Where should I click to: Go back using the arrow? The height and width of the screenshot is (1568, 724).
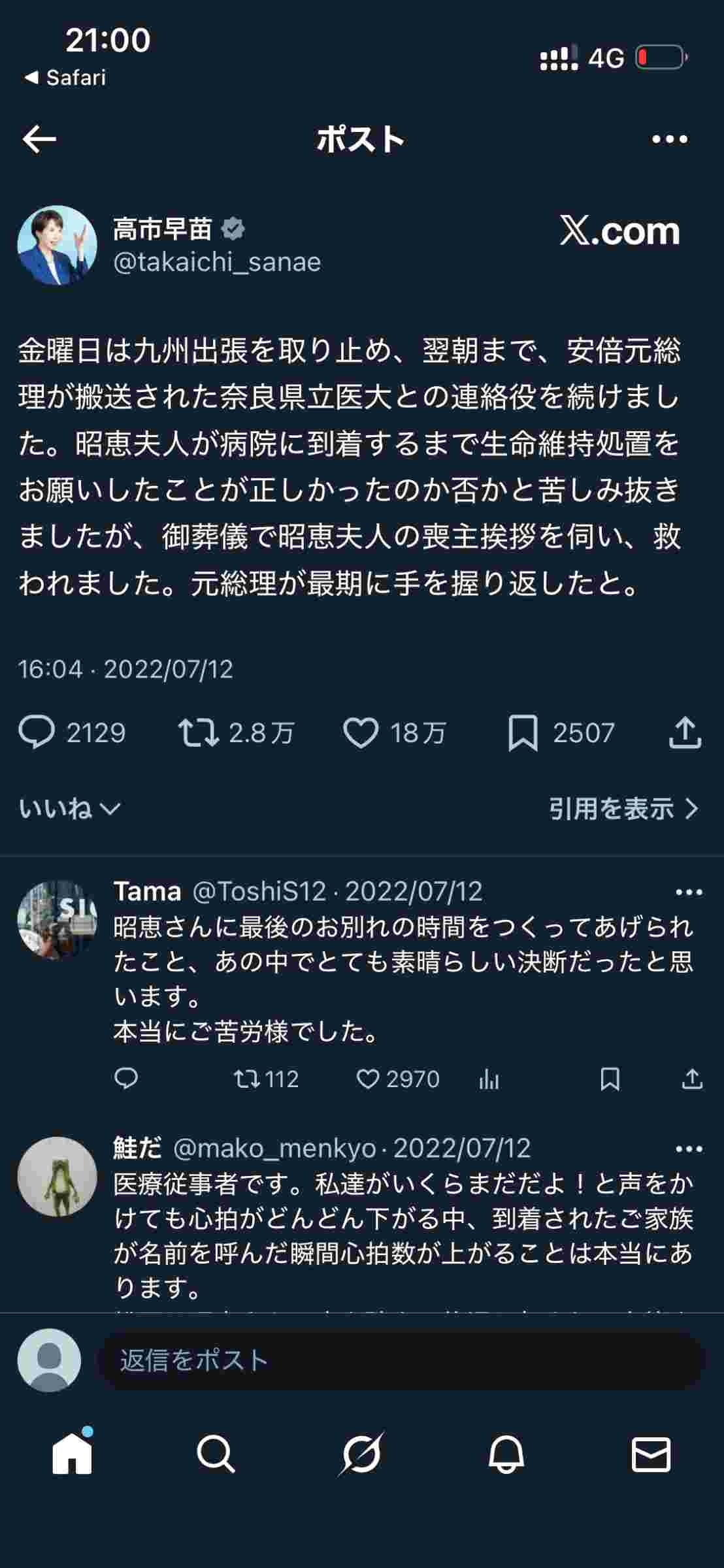39,139
